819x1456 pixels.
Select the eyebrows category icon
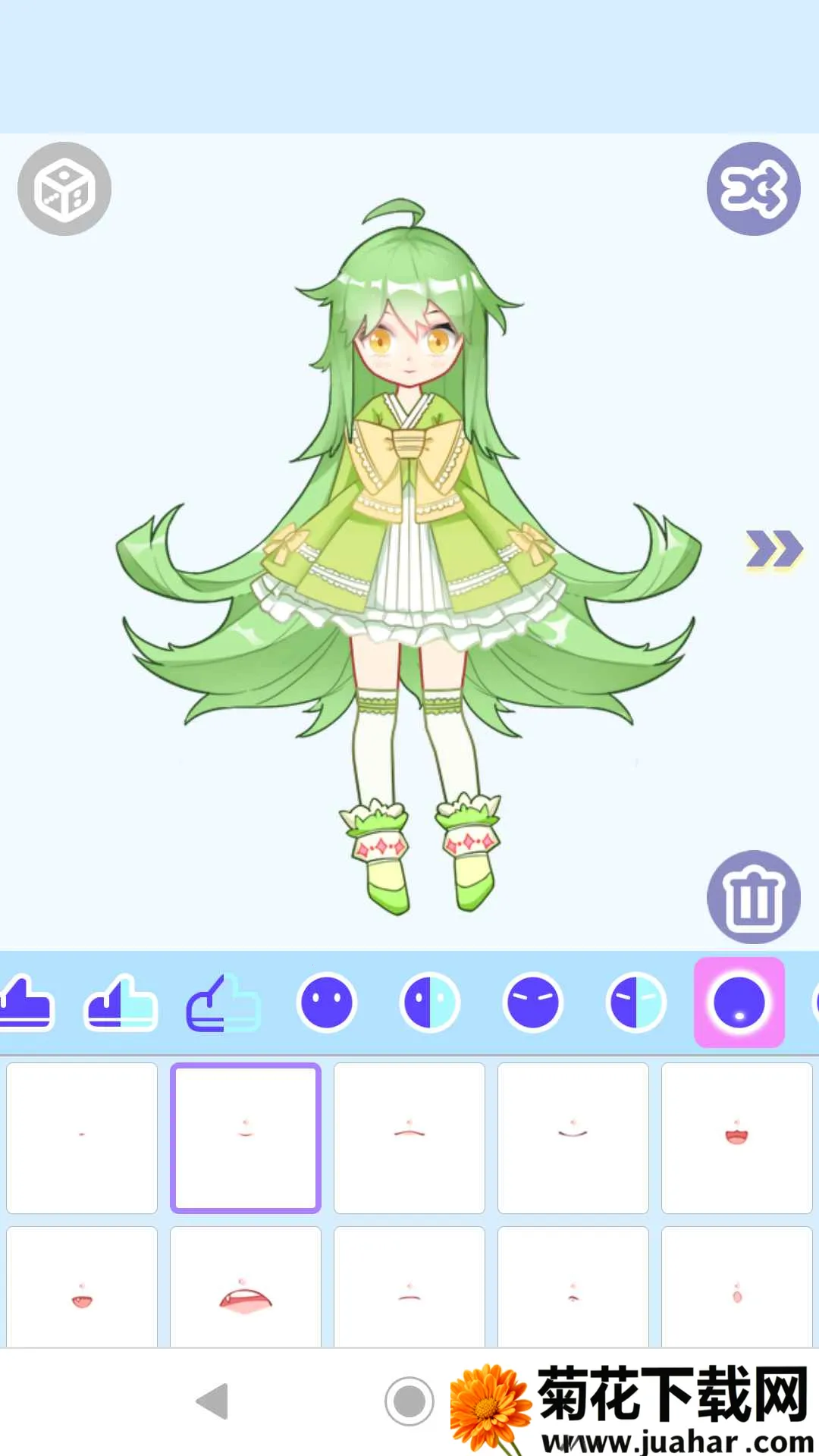click(x=532, y=1003)
